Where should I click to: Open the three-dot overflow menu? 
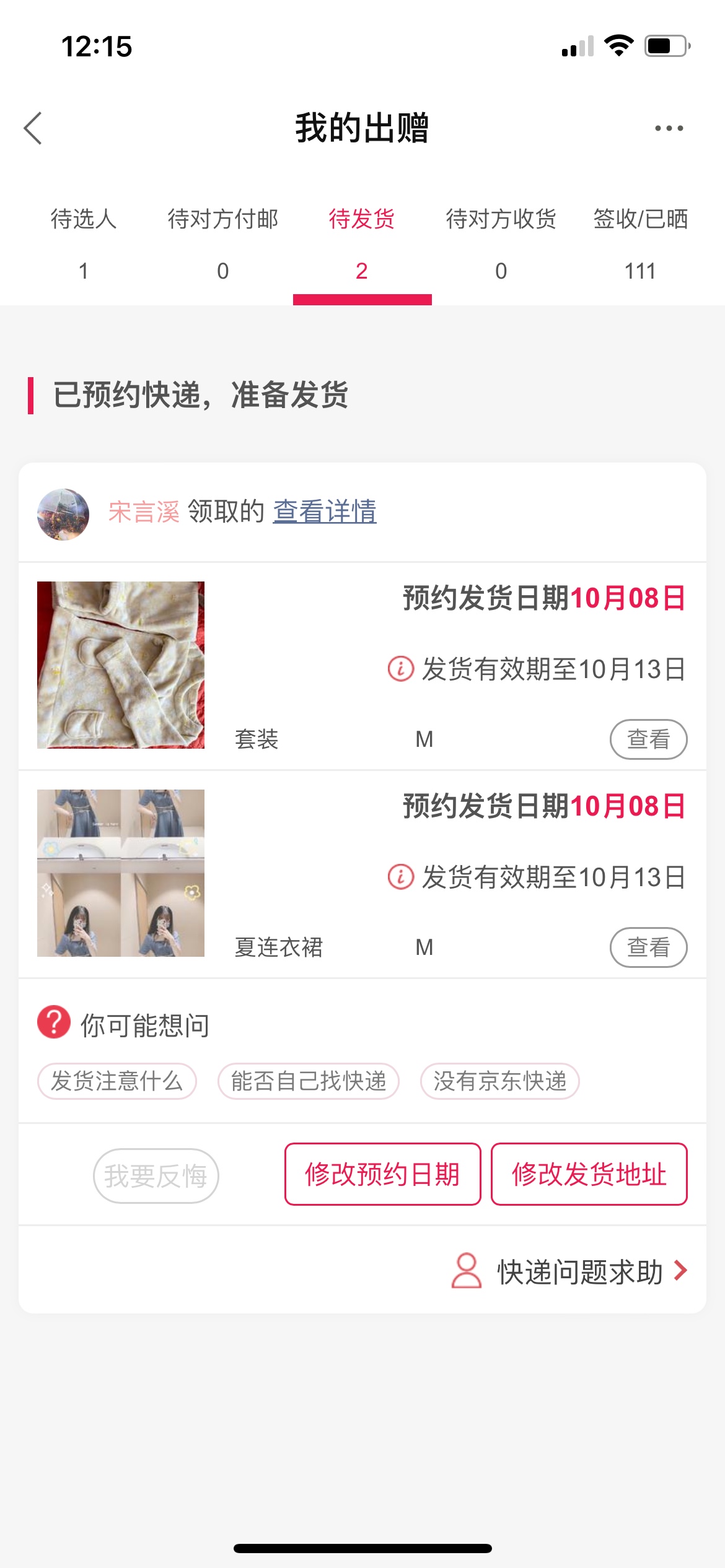point(669,128)
